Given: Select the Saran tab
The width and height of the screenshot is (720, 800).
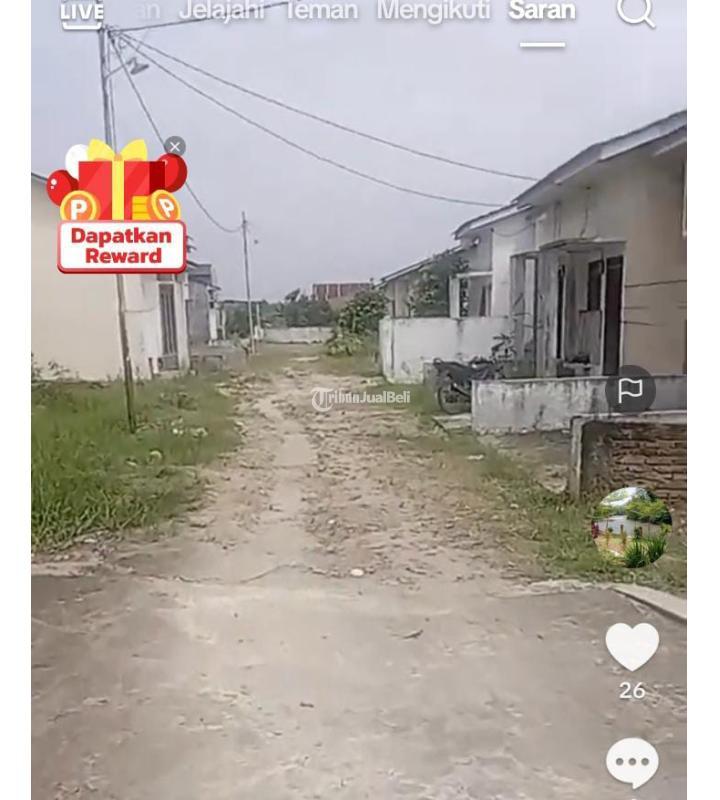Looking at the screenshot, I should point(542,12).
